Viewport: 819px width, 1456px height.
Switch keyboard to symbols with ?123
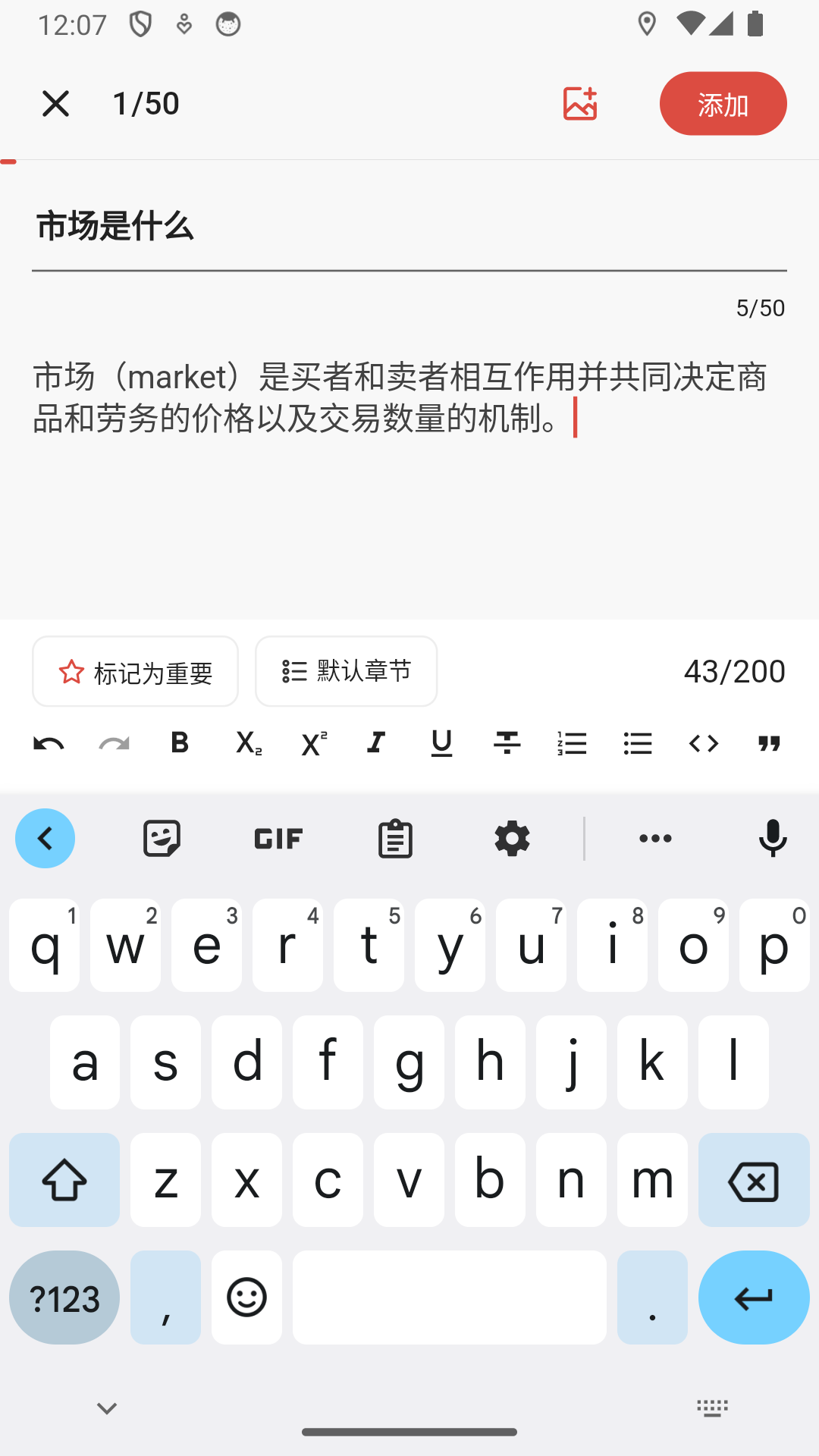coord(64,1298)
